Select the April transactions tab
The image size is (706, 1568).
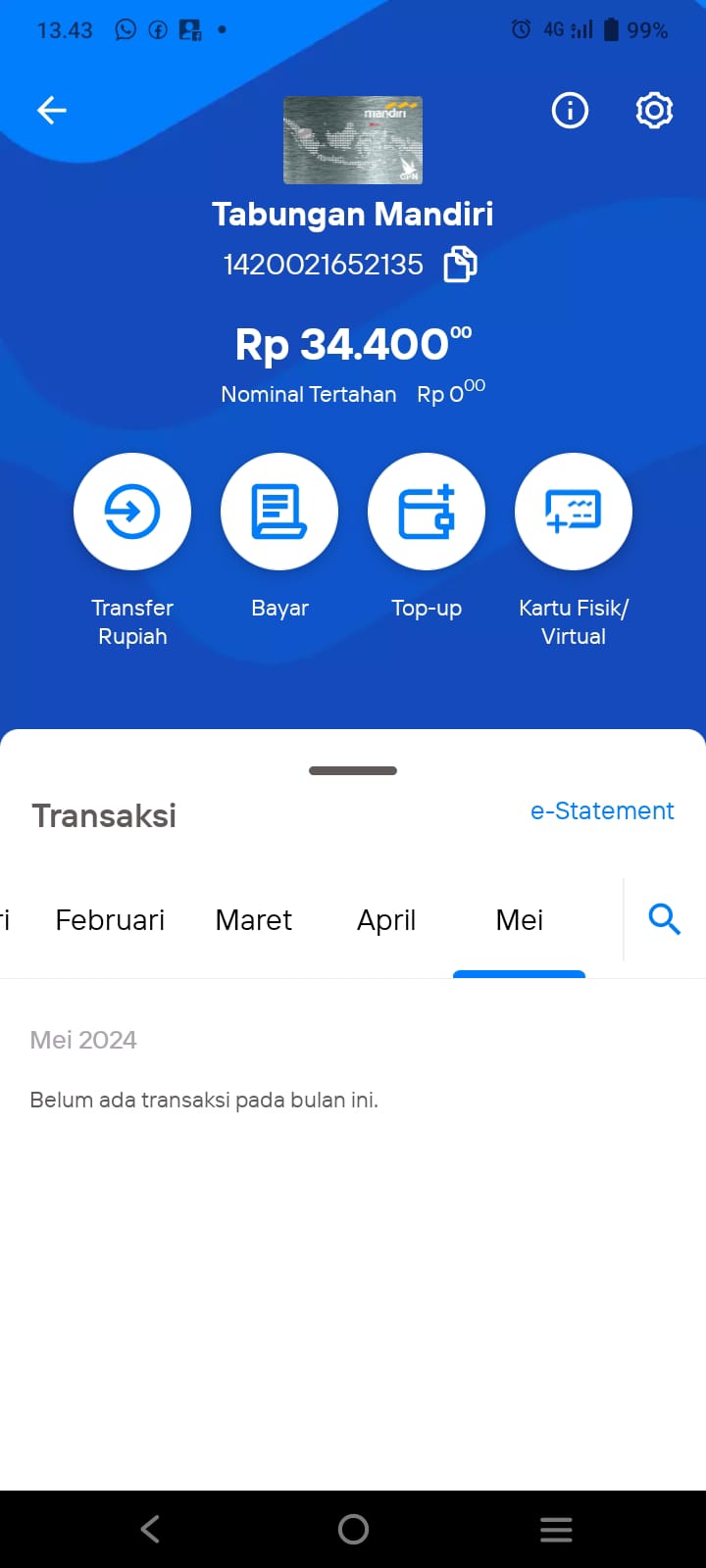tap(386, 920)
